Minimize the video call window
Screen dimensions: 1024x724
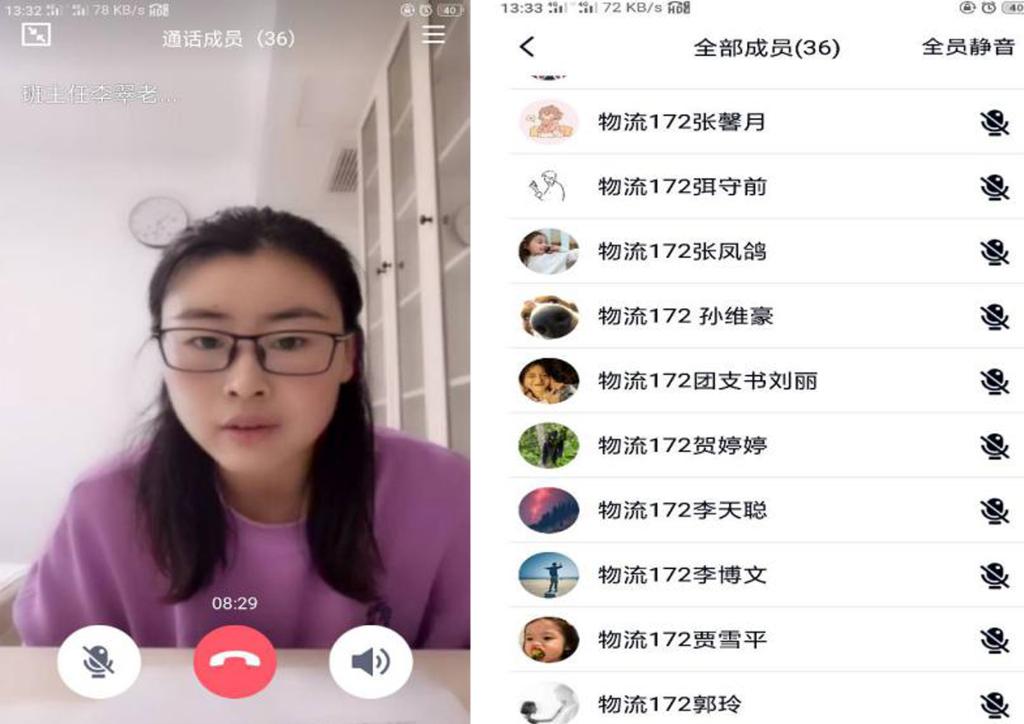coord(36,35)
